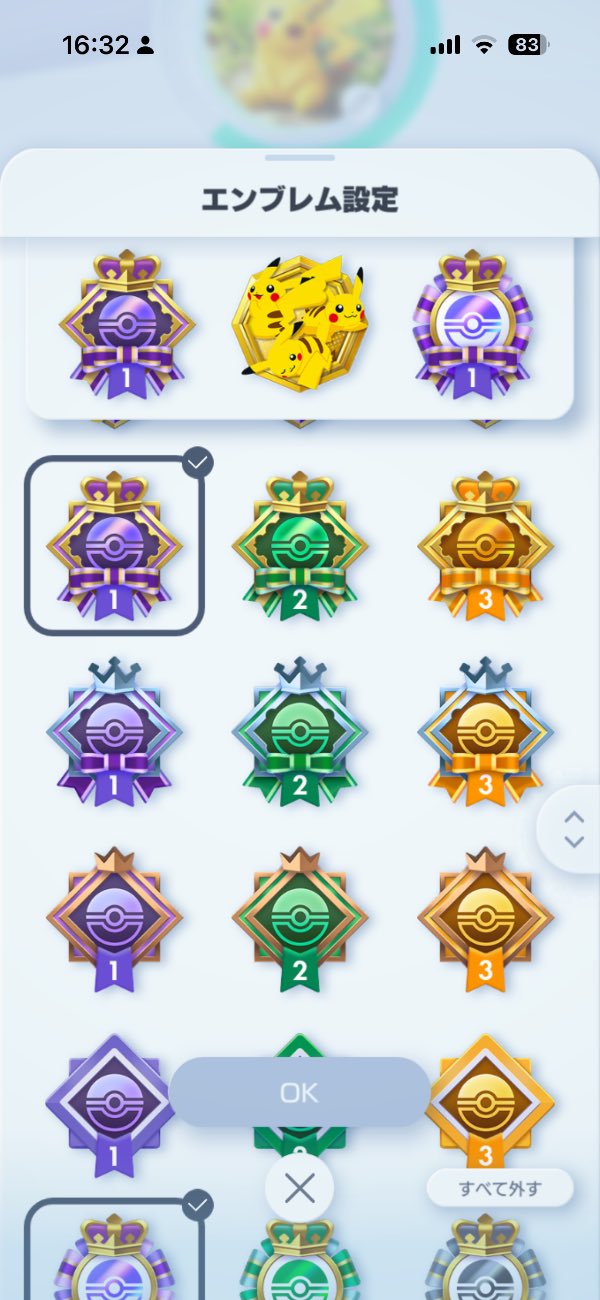Image resolution: width=600 pixels, height=1300 pixels.
Task: Choose the green silver-crown emblem numbered 2
Action: click(x=300, y=732)
